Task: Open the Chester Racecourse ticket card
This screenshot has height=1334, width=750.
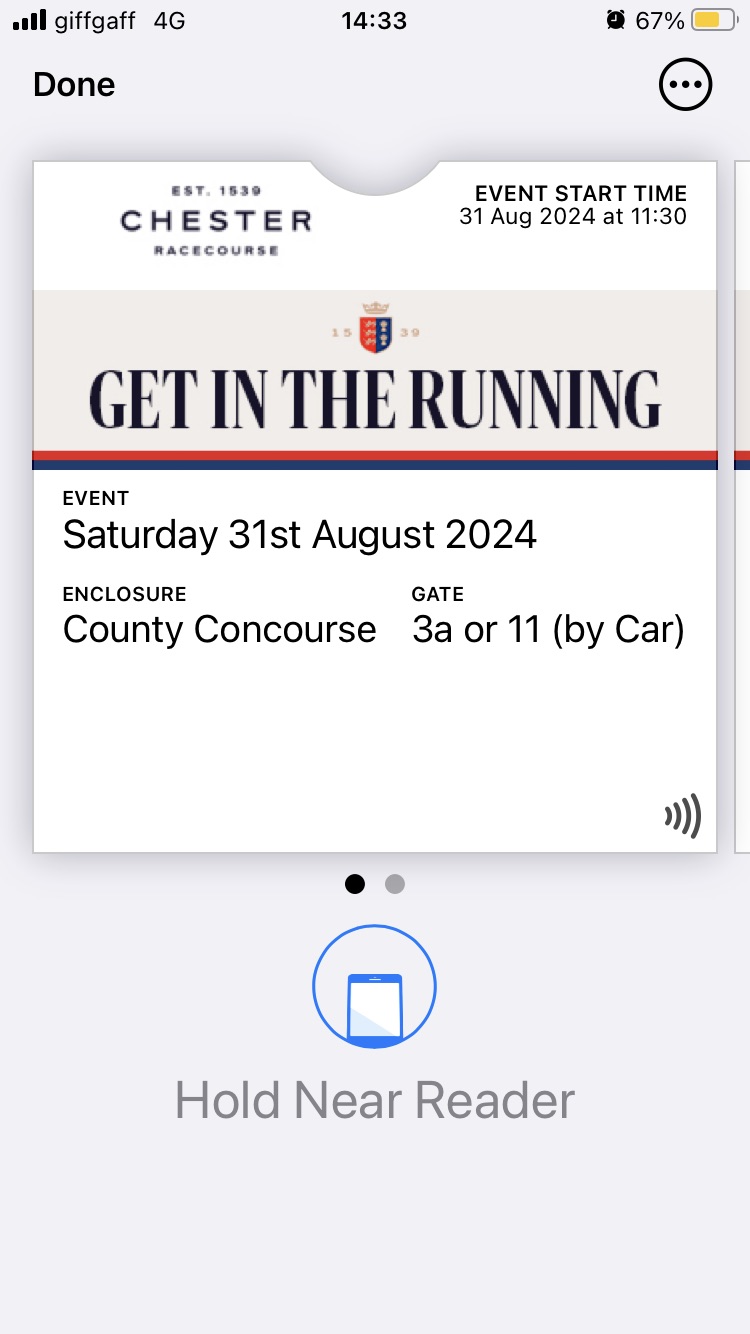Action: 375,506
